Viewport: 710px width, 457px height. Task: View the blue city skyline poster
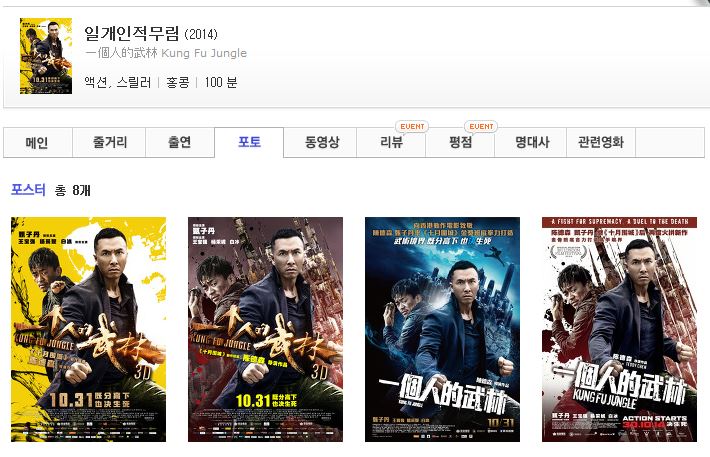coord(442,329)
